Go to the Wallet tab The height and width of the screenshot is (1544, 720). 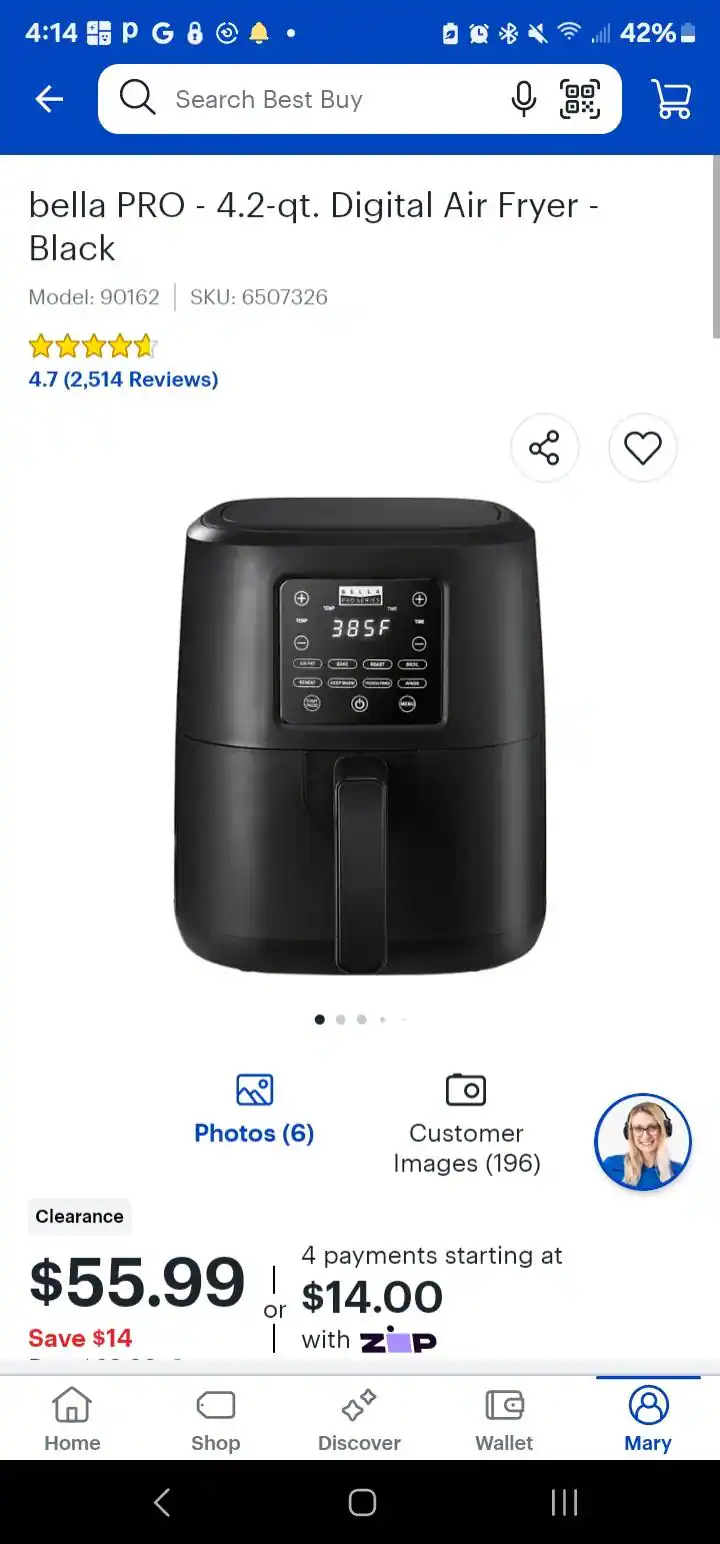504,1419
